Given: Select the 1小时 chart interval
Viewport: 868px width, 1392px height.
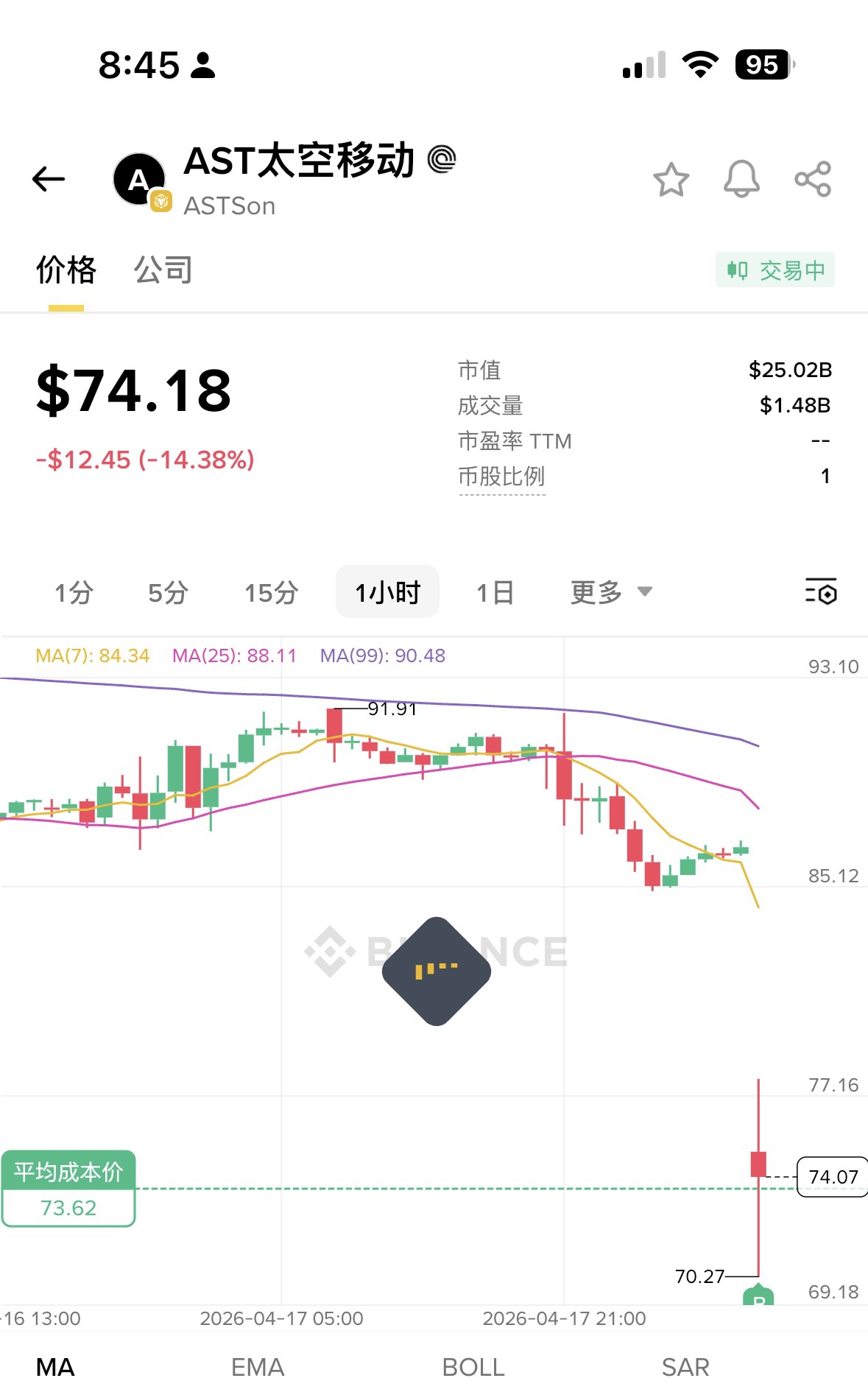Looking at the screenshot, I should (387, 592).
